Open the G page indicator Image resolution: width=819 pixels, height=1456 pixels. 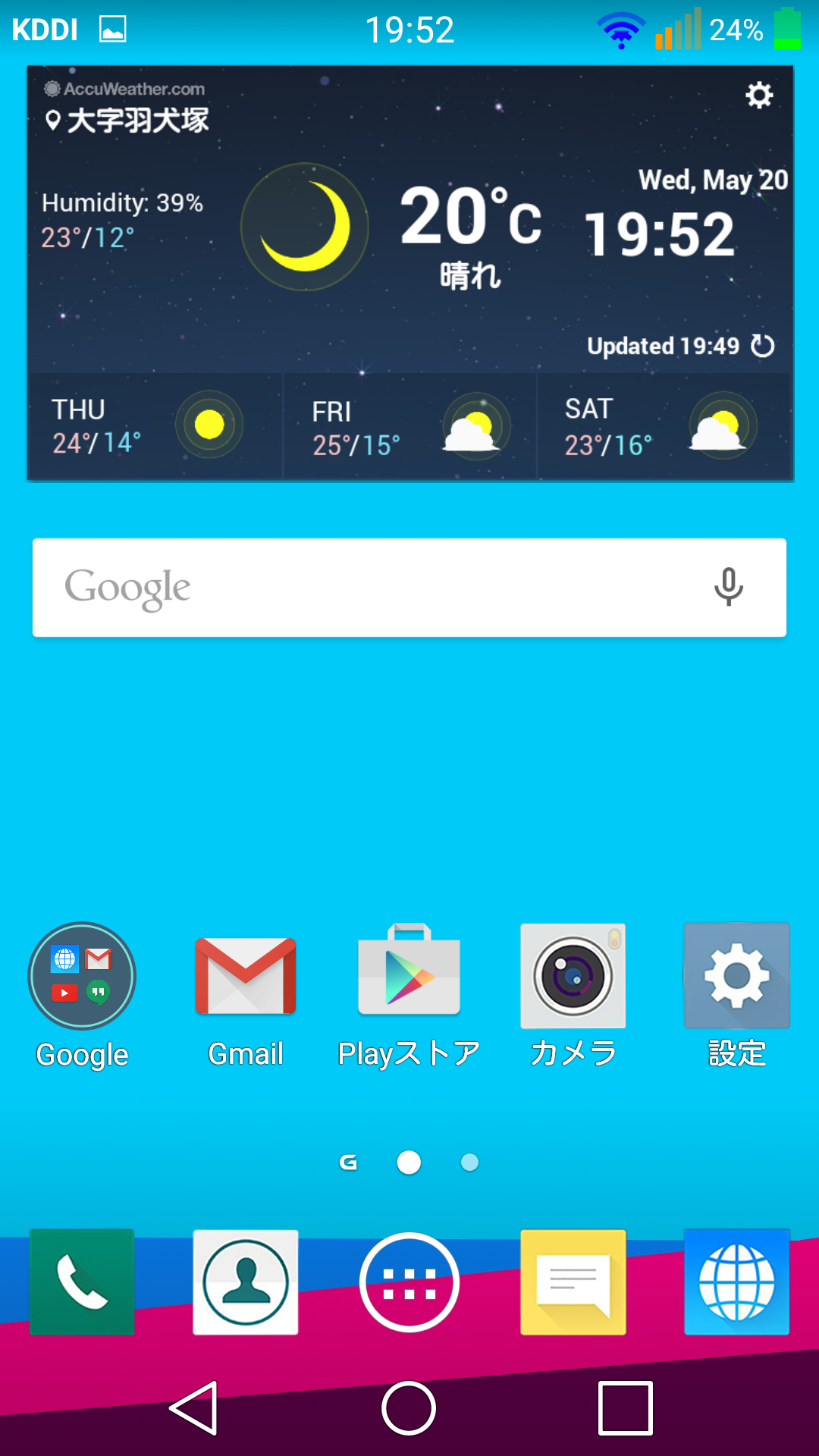click(348, 1163)
